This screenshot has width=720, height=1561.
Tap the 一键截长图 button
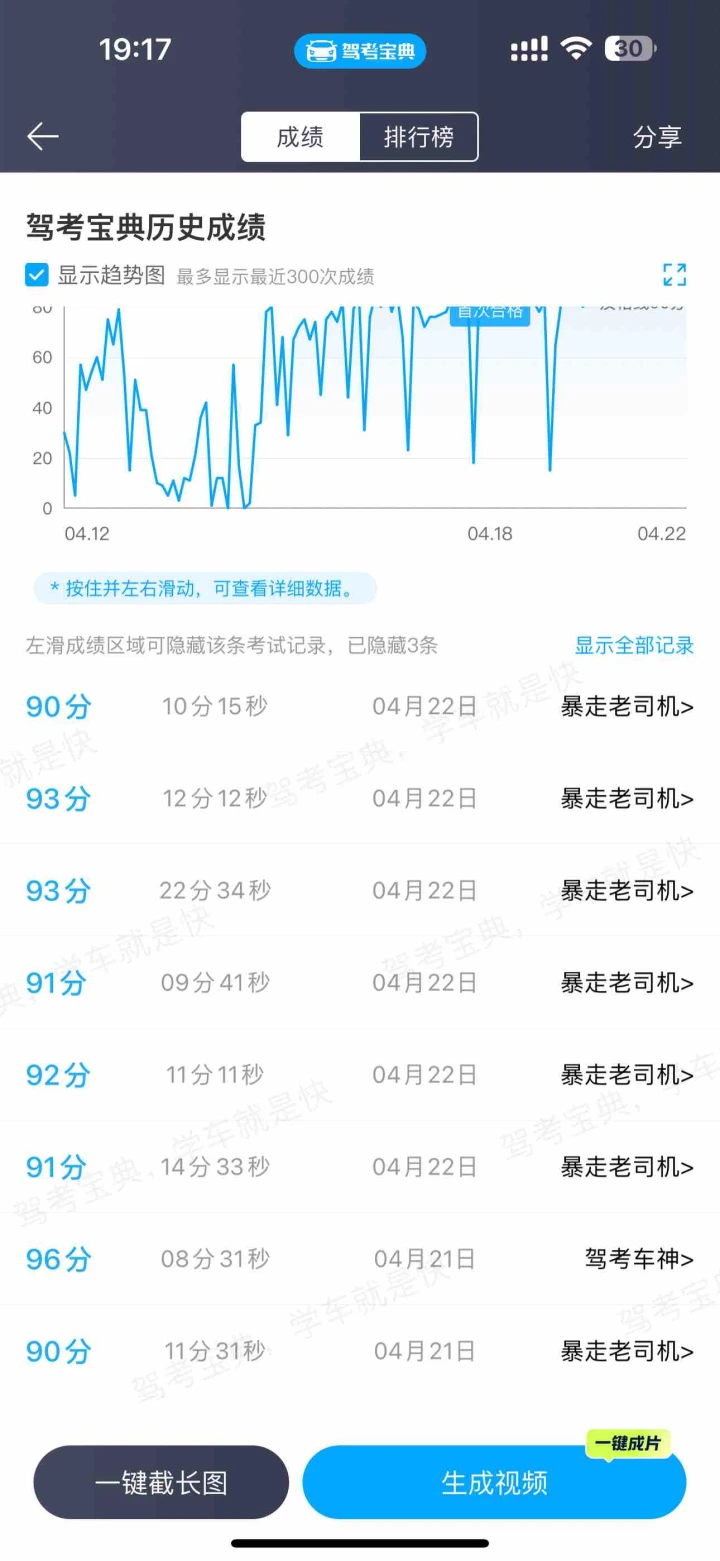161,1482
